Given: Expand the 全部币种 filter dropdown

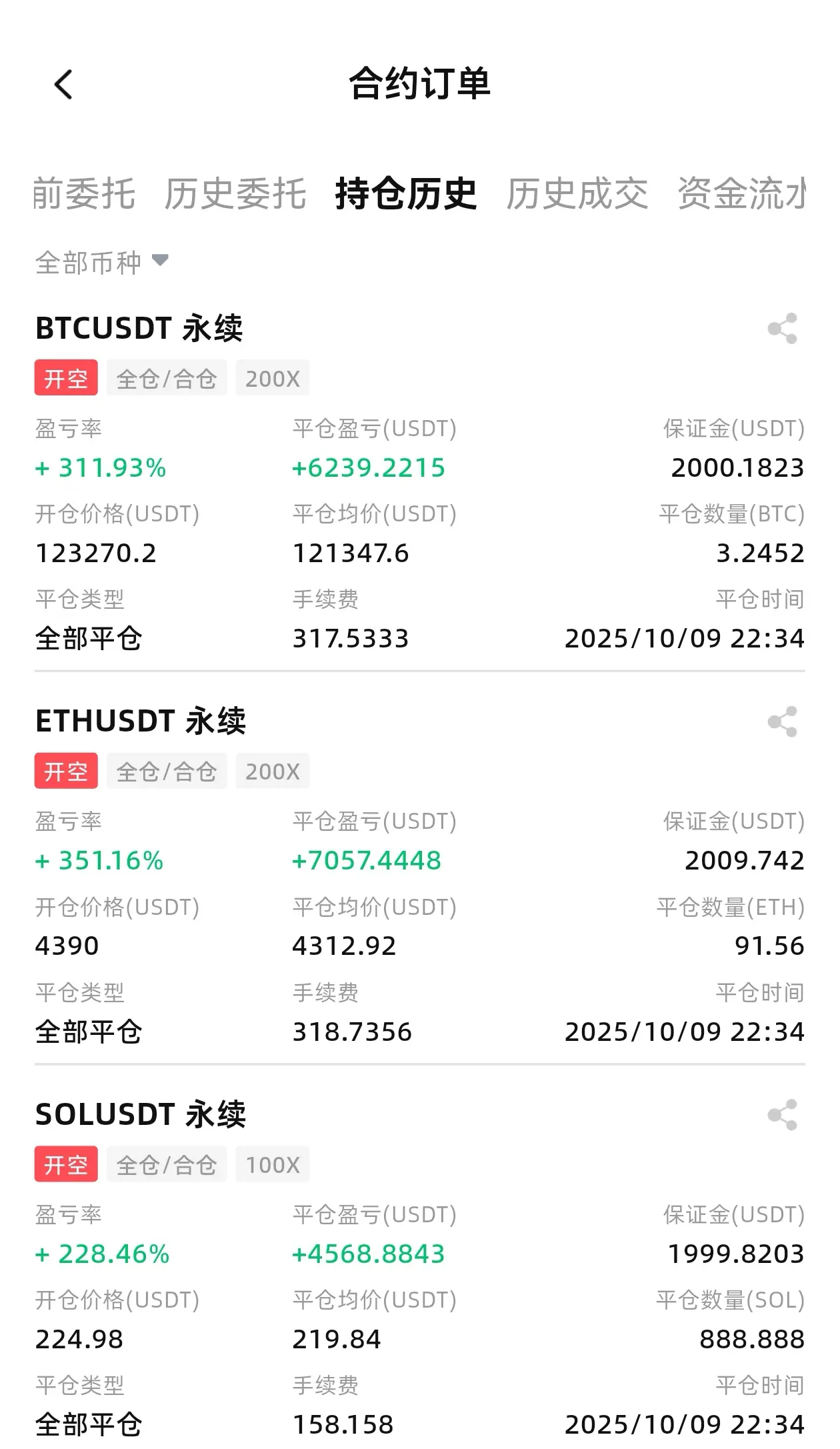Looking at the screenshot, I should tap(101, 262).
